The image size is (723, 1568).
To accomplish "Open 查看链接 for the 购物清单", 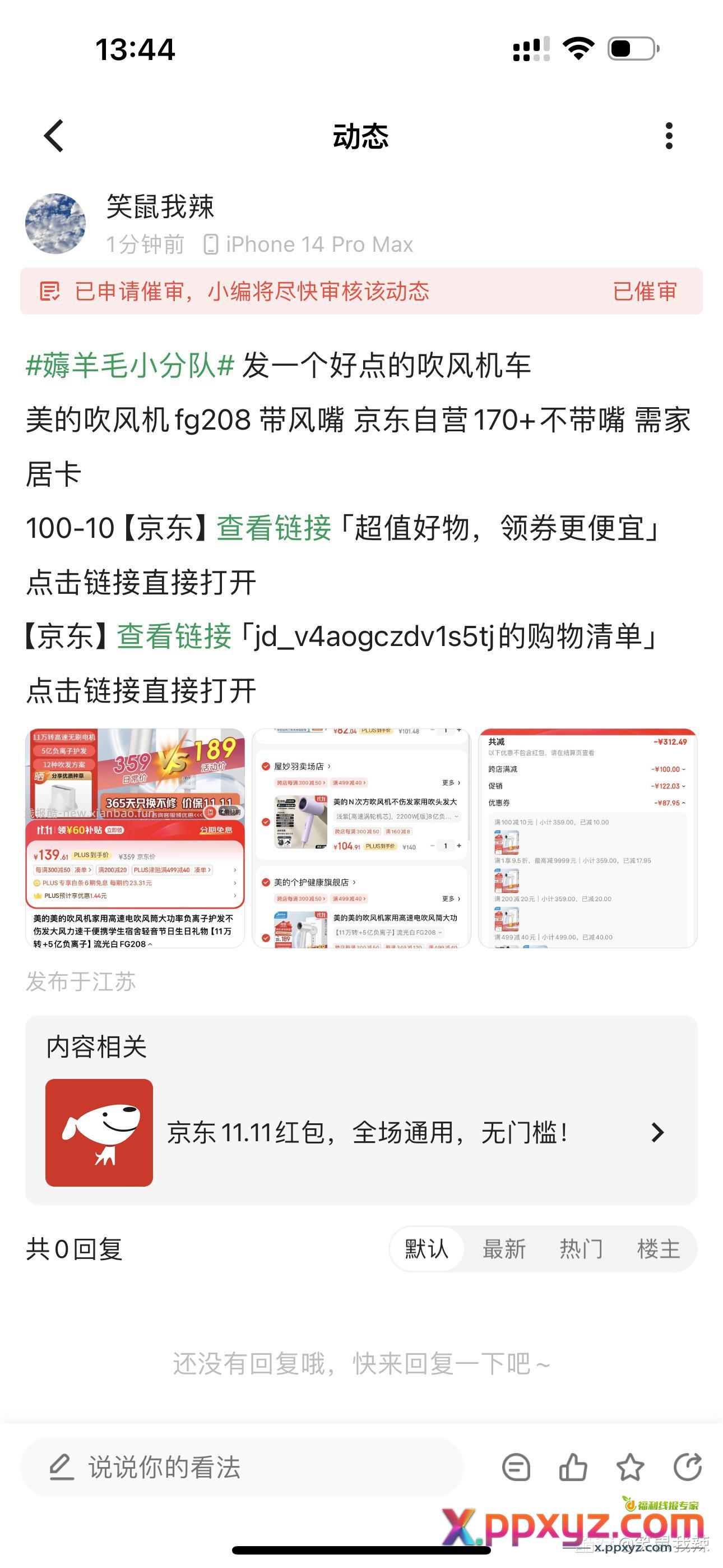I will (174, 636).
